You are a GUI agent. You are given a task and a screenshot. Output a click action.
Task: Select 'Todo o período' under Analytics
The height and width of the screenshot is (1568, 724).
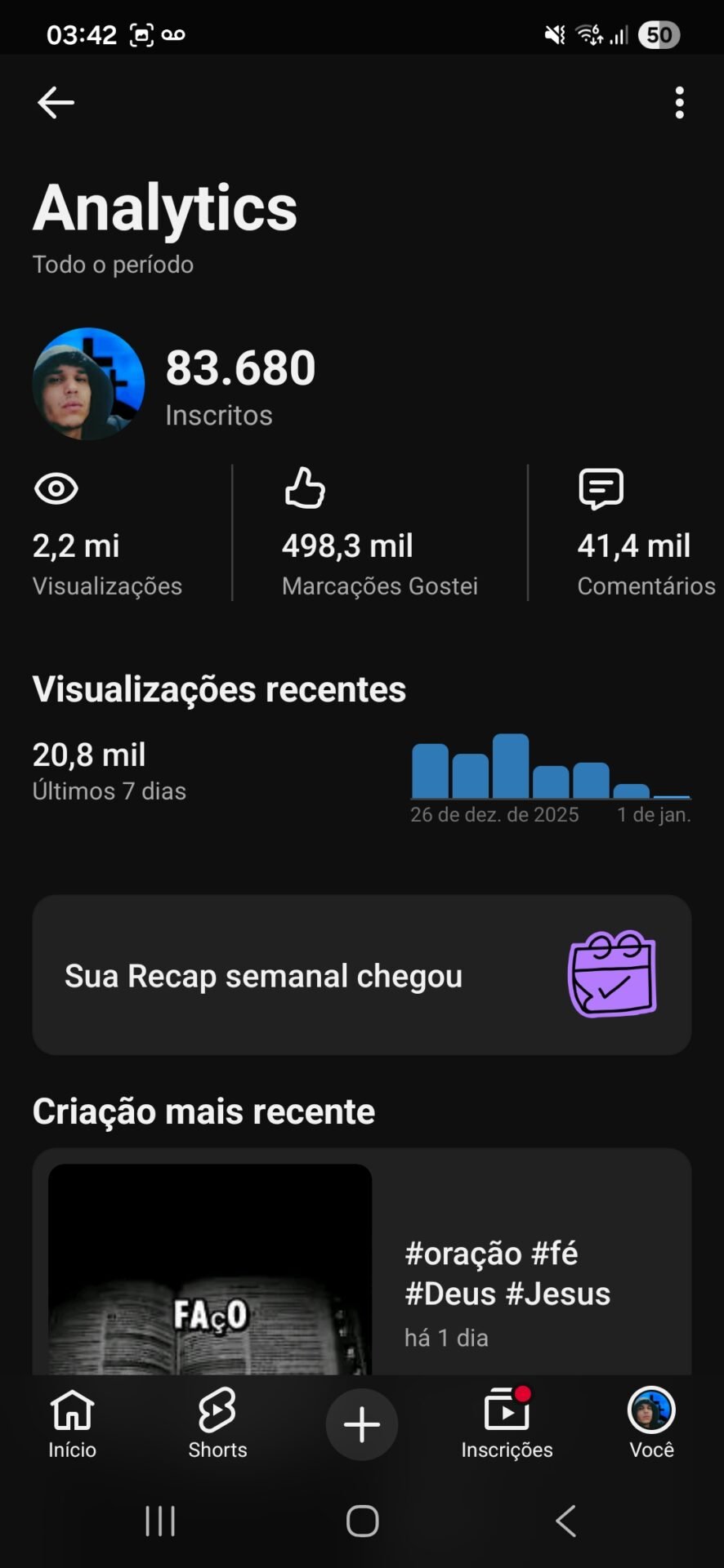[x=112, y=264]
